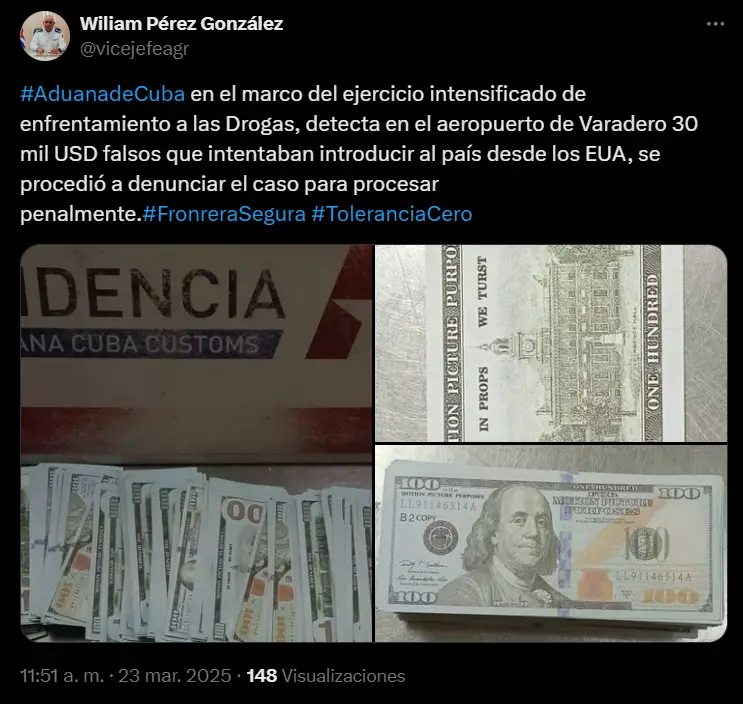Open the stacked $100 bills photo
The height and width of the screenshot is (704, 743).
(x=550, y=543)
